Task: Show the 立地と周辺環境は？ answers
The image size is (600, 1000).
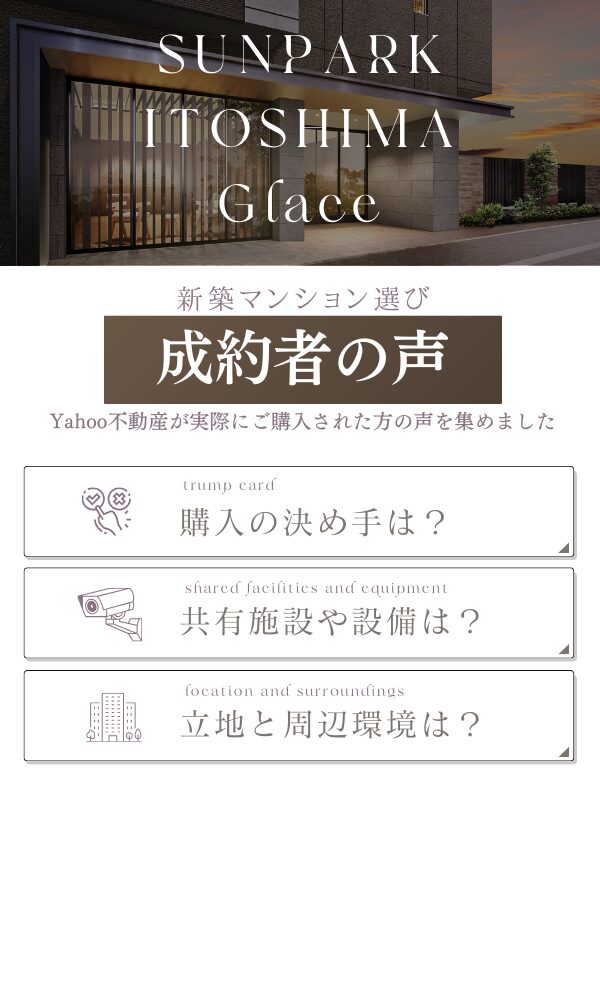Action: 298,715
